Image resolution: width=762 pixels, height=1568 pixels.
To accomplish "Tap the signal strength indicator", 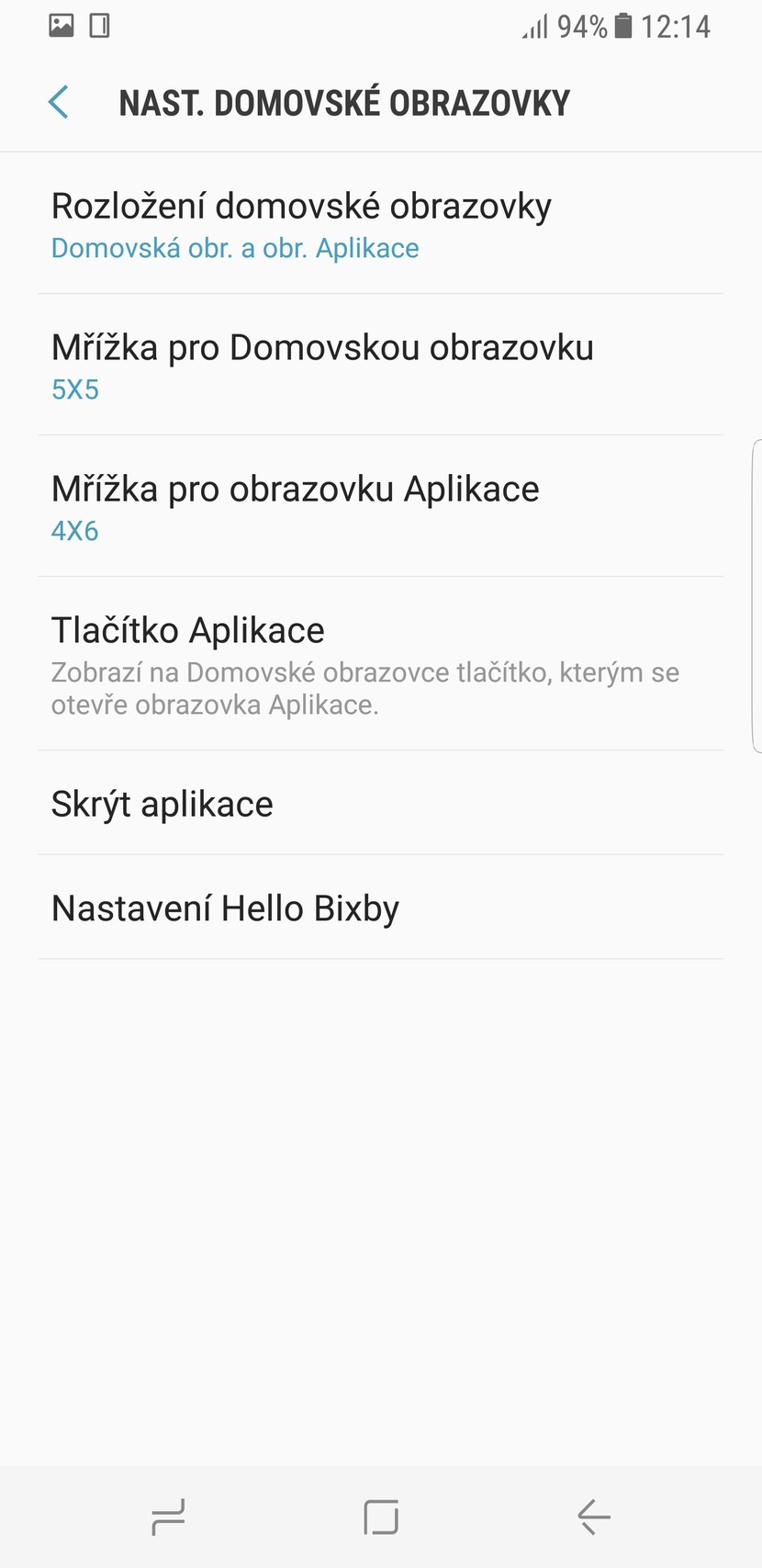I will pos(534,25).
